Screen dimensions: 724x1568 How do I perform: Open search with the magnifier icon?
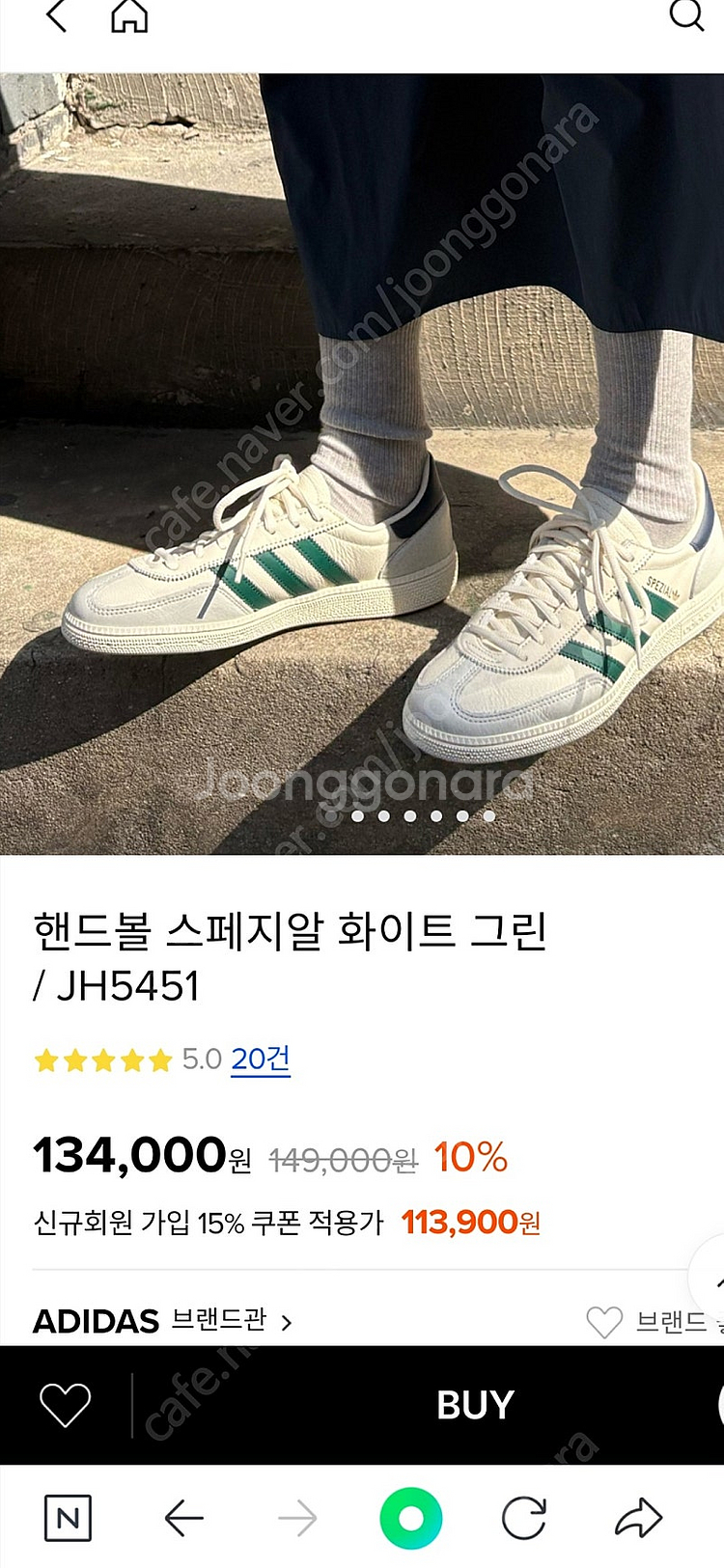(x=686, y=14)
